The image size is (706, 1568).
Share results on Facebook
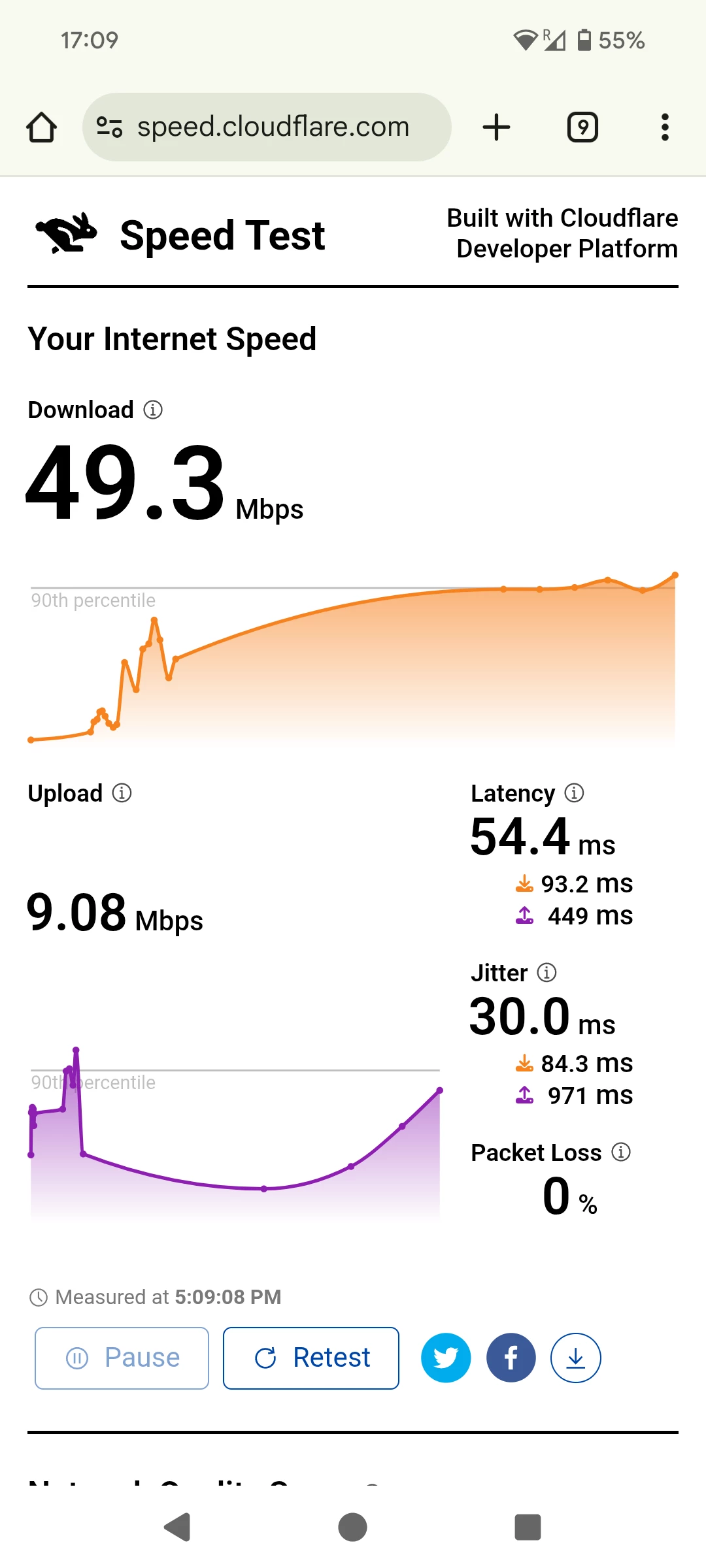511,1358
